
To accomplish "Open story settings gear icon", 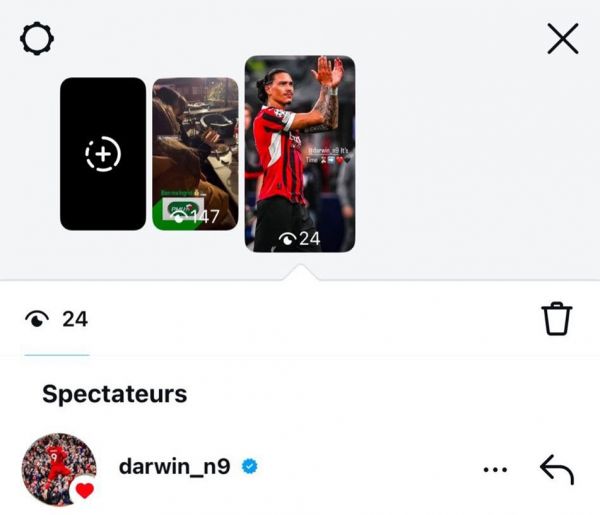I will coord(37,39).
